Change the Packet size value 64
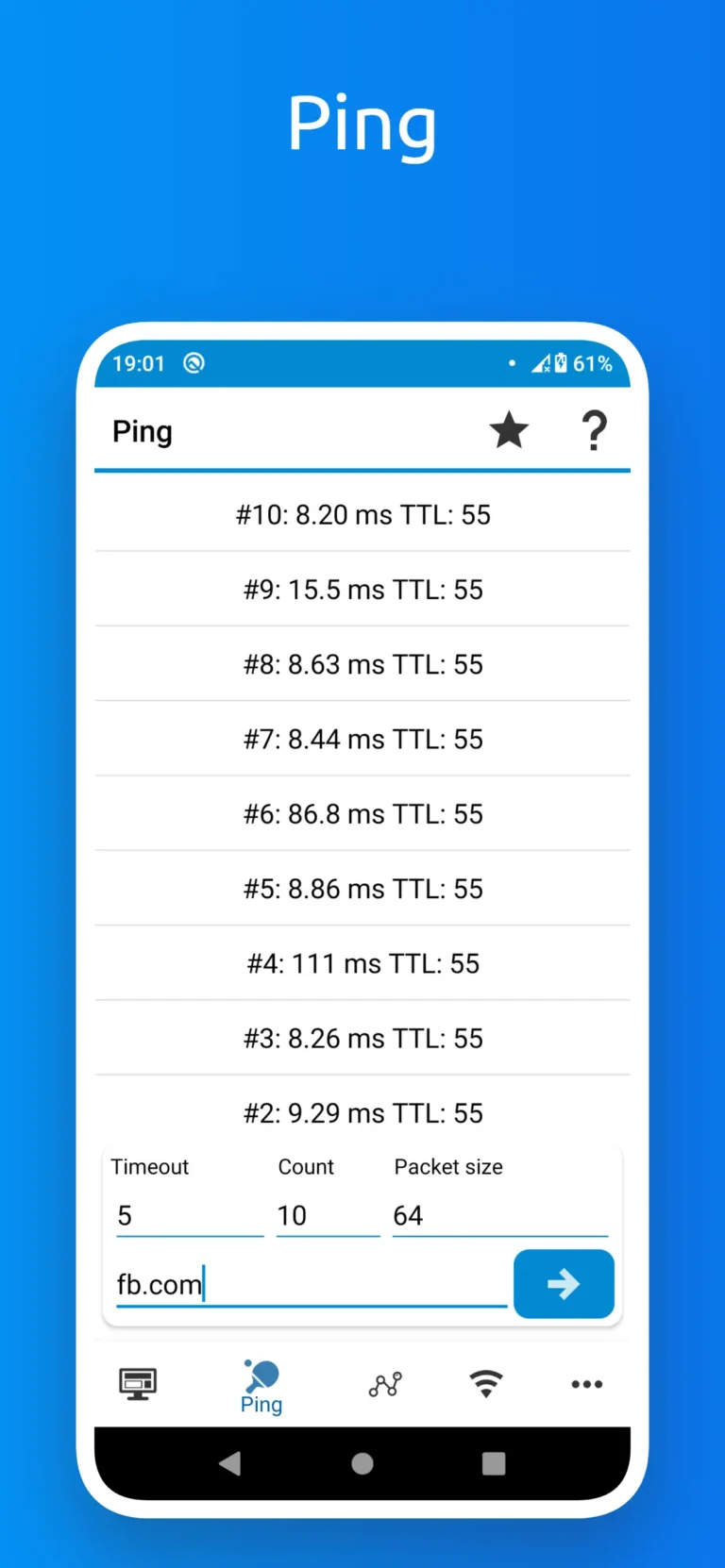 [x=500, y=1215]
